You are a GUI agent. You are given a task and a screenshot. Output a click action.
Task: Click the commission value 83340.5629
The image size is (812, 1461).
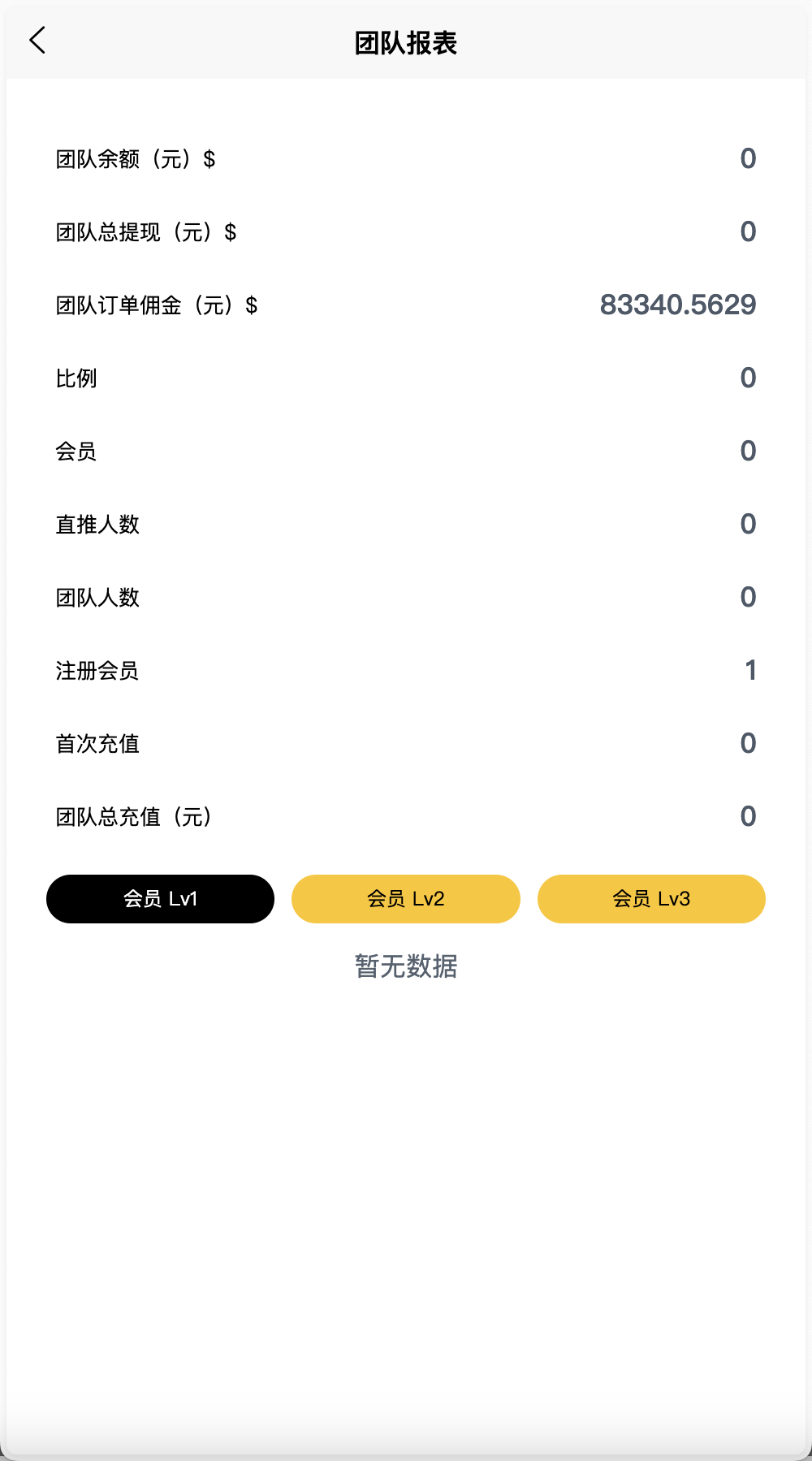[x=678, y=304]
